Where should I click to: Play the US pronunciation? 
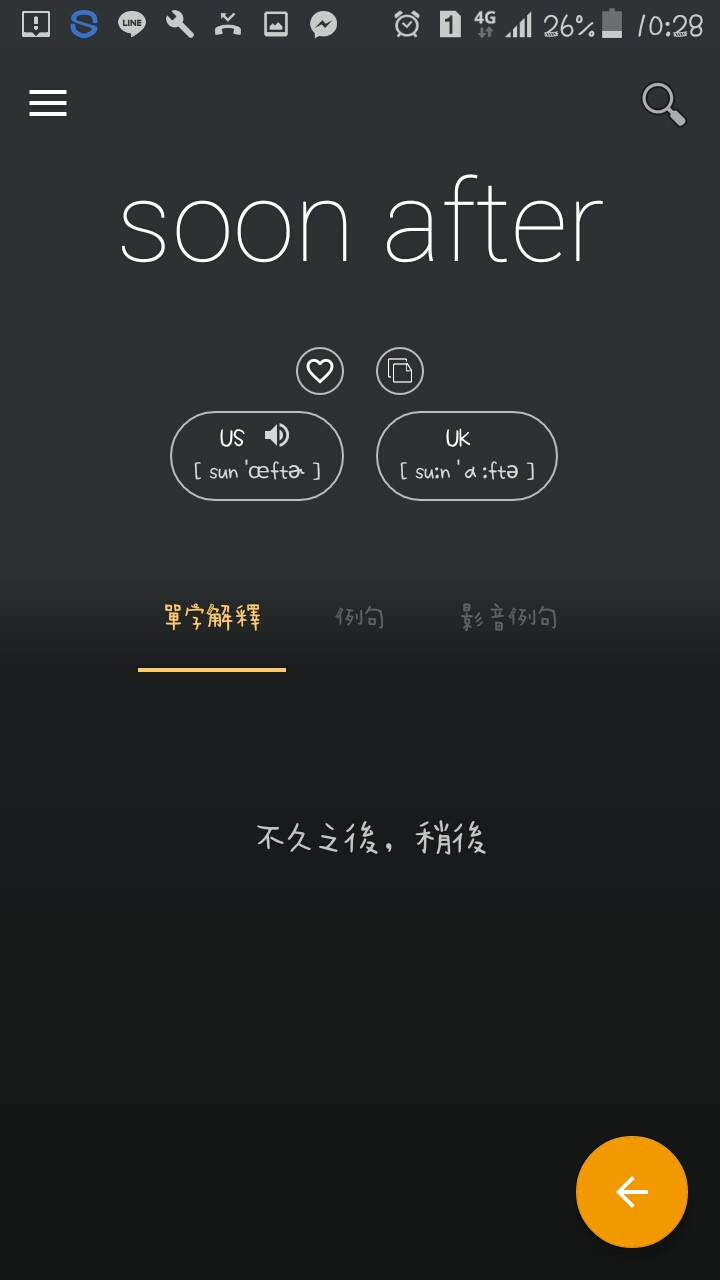(x=257, y=456)
